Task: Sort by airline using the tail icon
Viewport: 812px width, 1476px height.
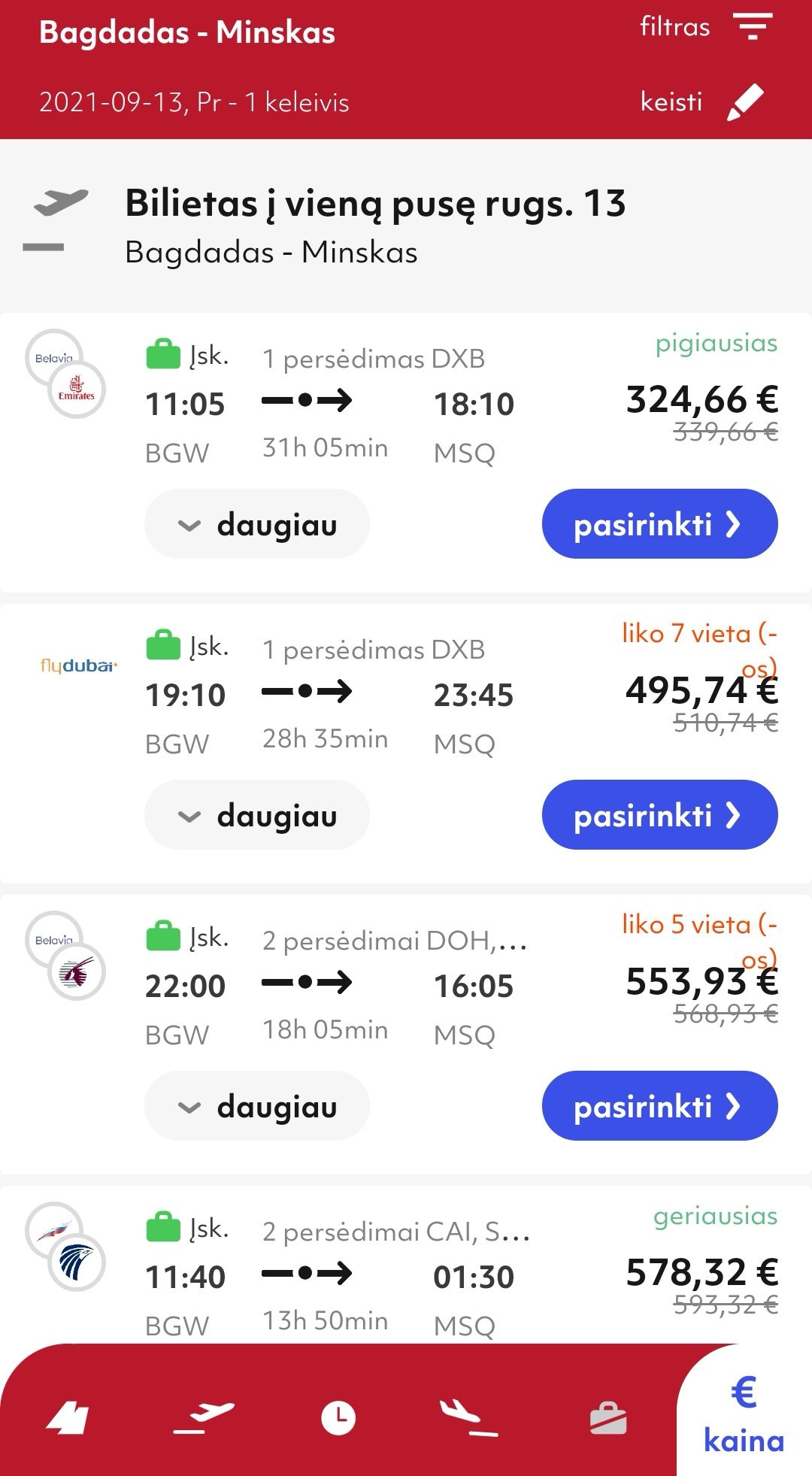Action: [x=68, y=1419]
